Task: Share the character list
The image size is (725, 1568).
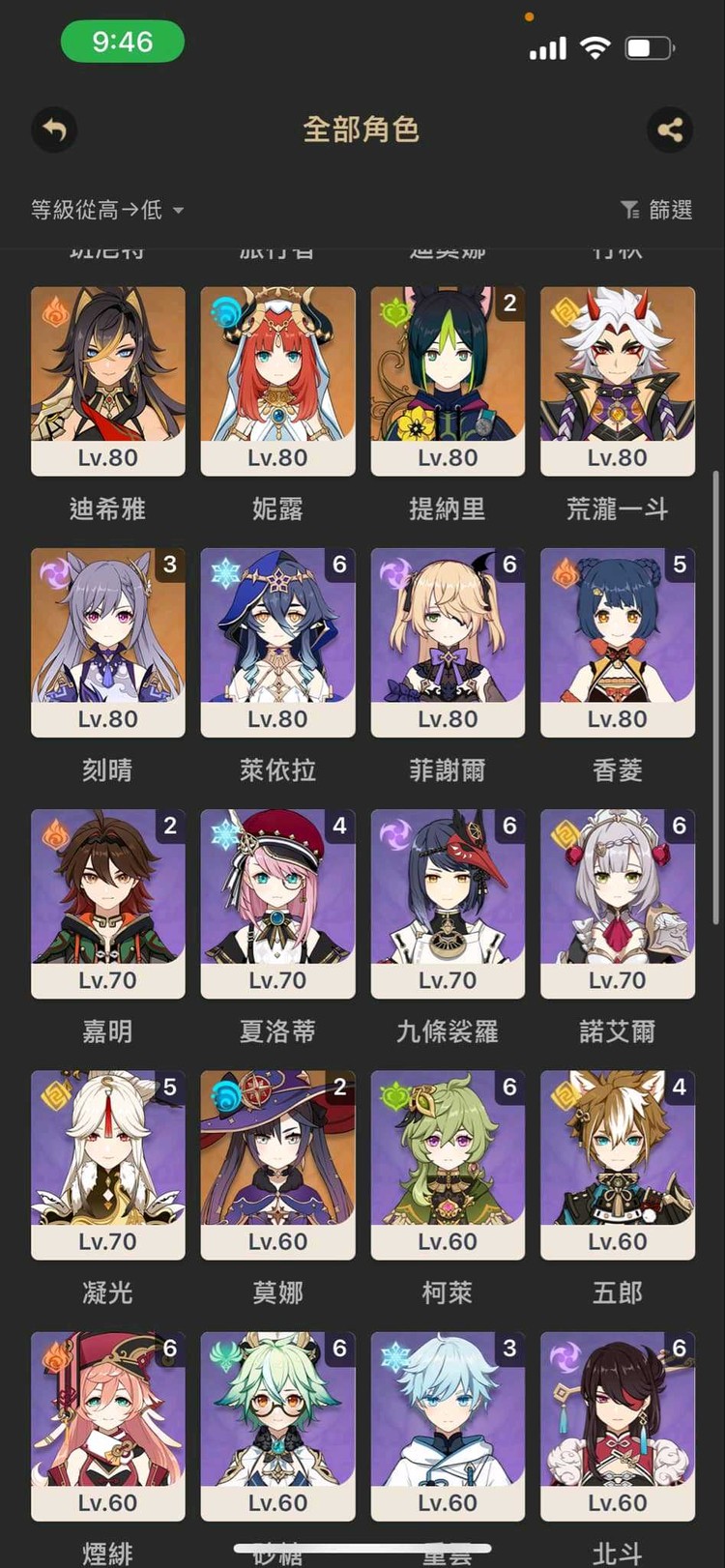Action: [x=670, y=130]
